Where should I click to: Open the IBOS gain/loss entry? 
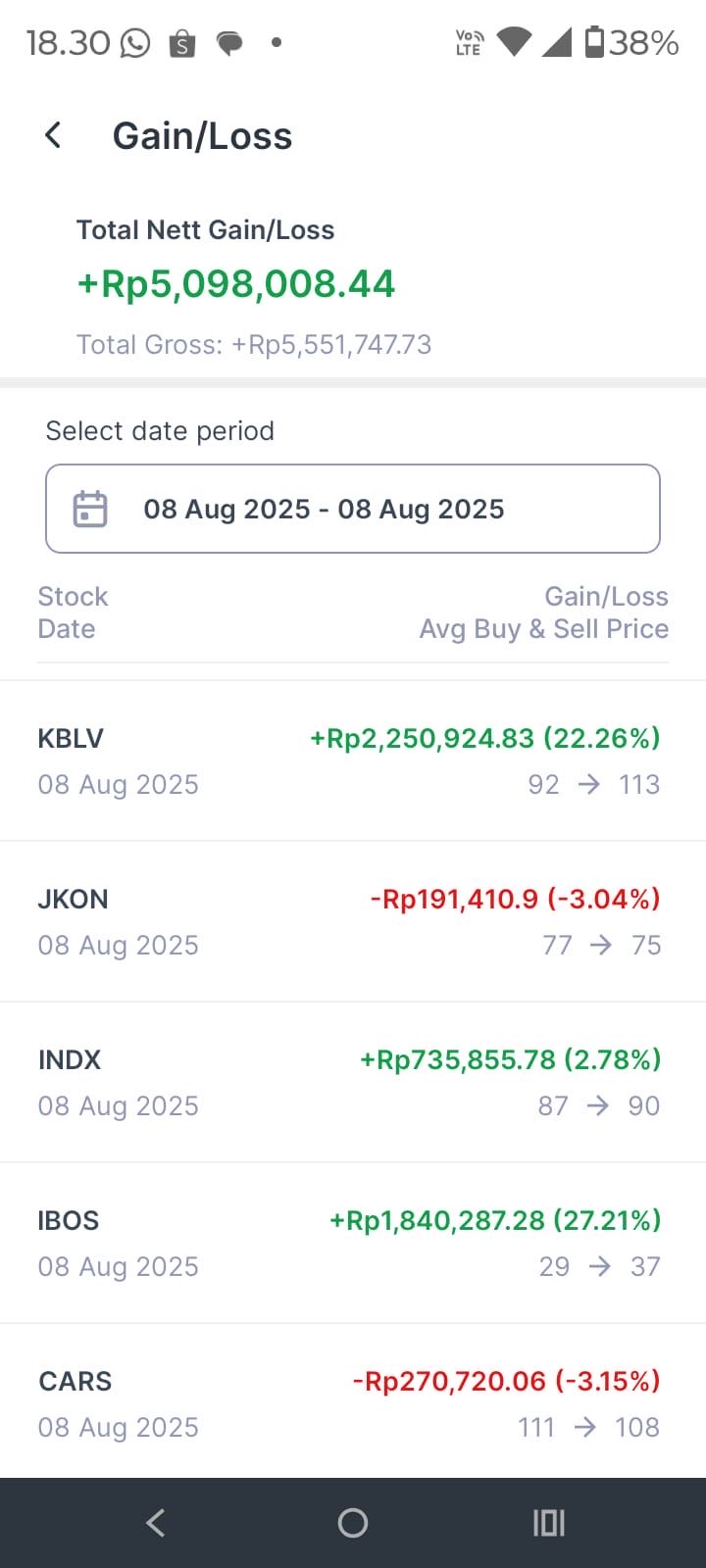[353, 1243]
